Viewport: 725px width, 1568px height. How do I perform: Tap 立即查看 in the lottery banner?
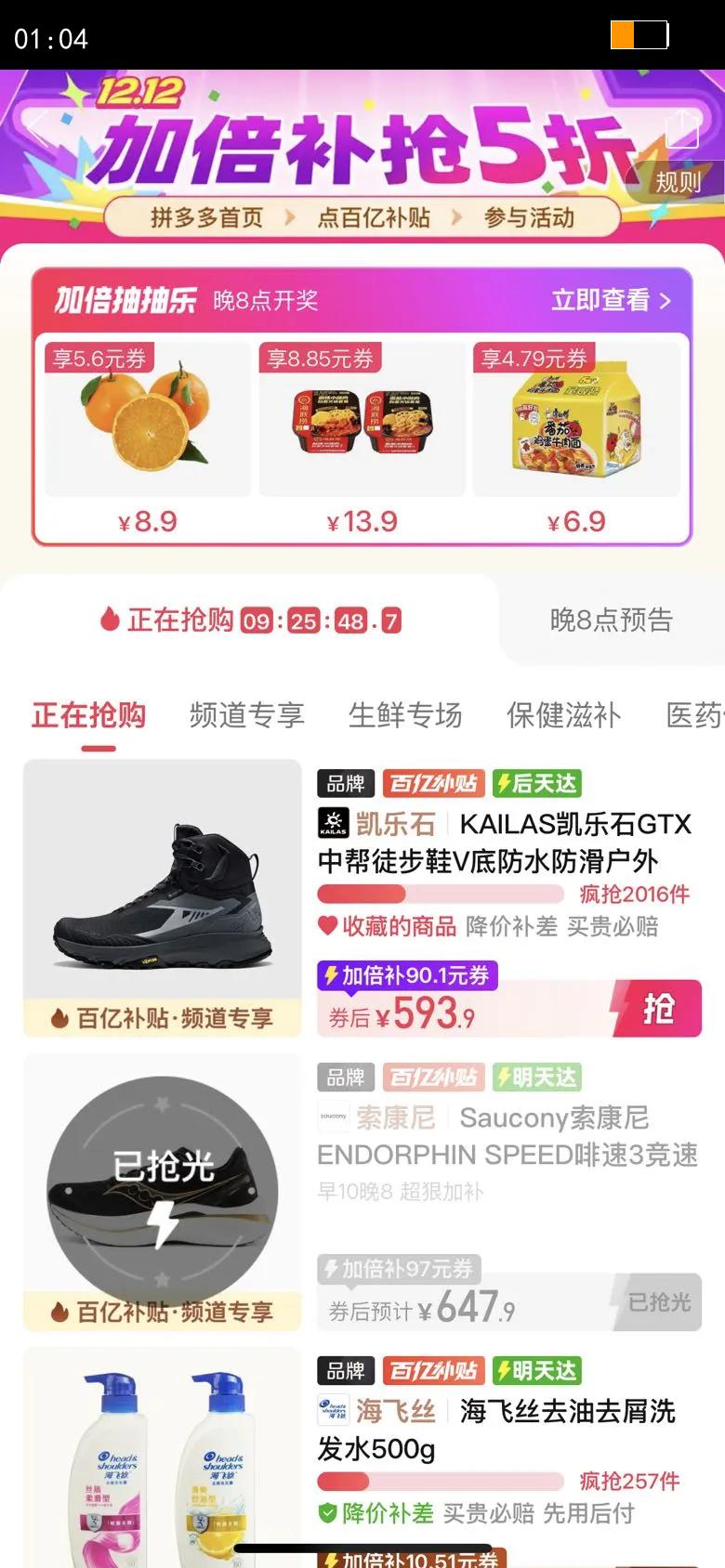click(610, 300)
